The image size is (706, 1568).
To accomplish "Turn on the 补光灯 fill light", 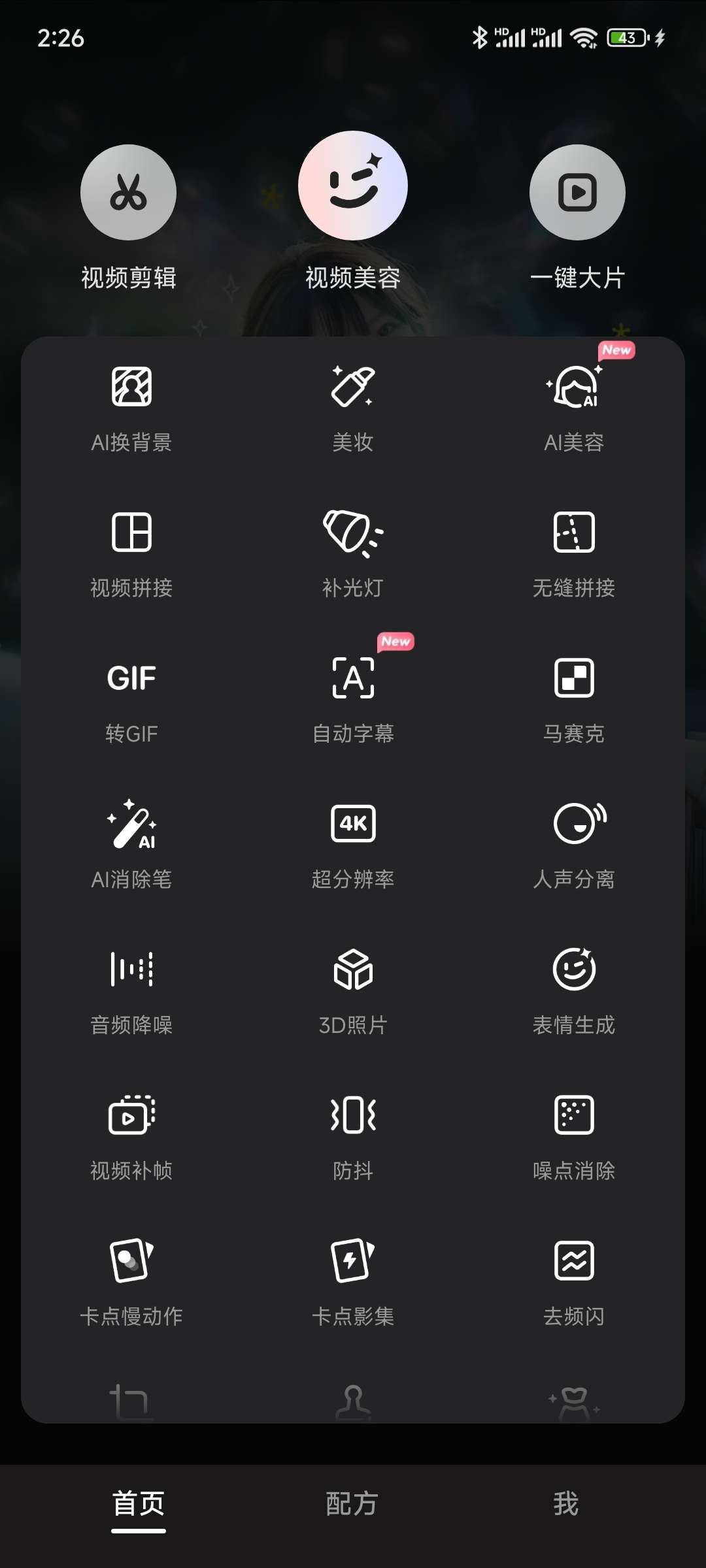I will point(352,552).
